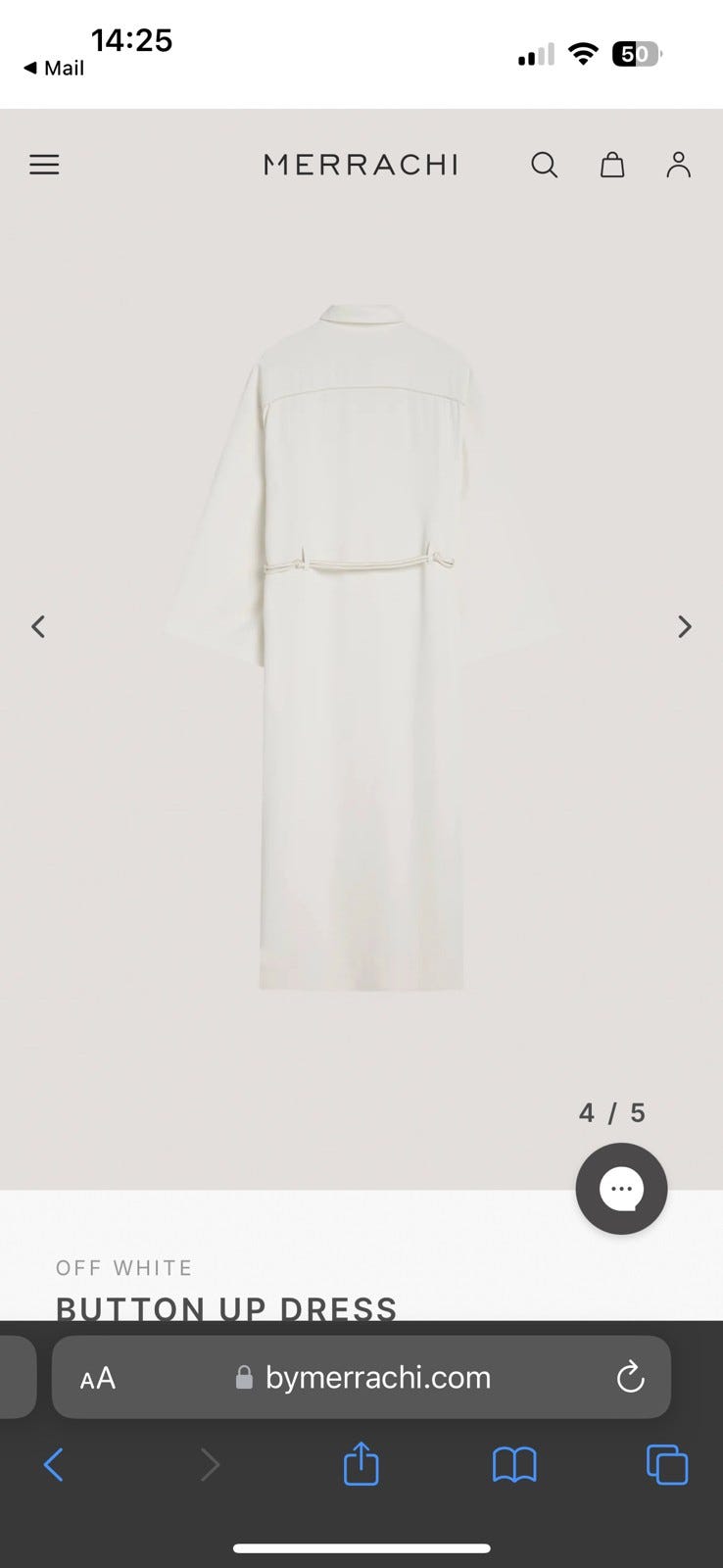Open the account profile icon
Screen dimensions: 723x1568
click(678, 165)
